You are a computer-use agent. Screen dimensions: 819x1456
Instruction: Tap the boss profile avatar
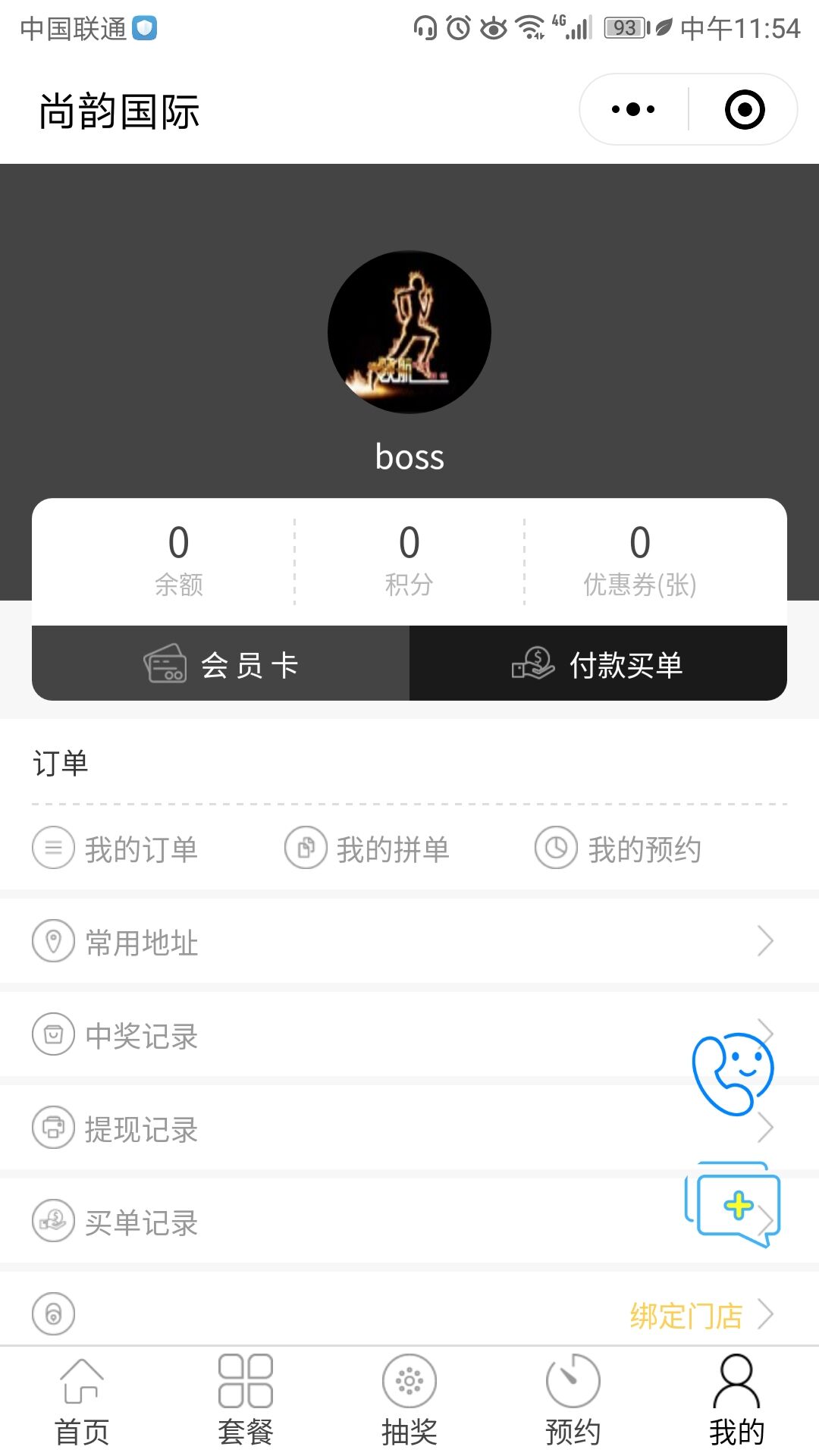point(409,332)
